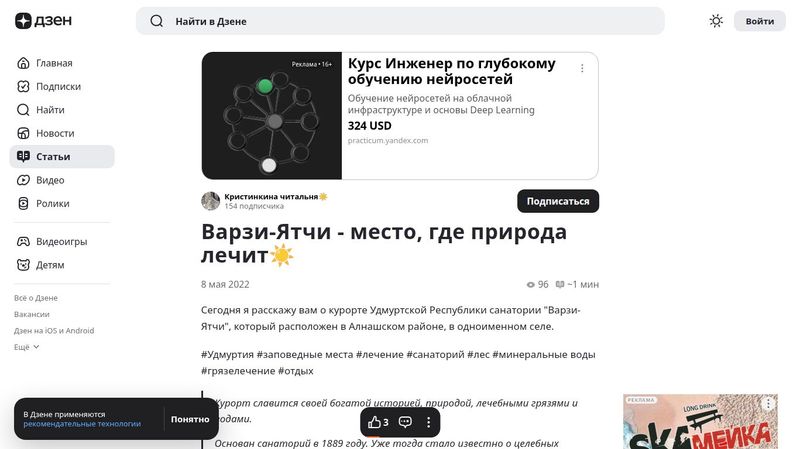Viewport: 800px width, 449px height.
Task: Like the article with thumbs-up
Action: [x=378, y=422]
